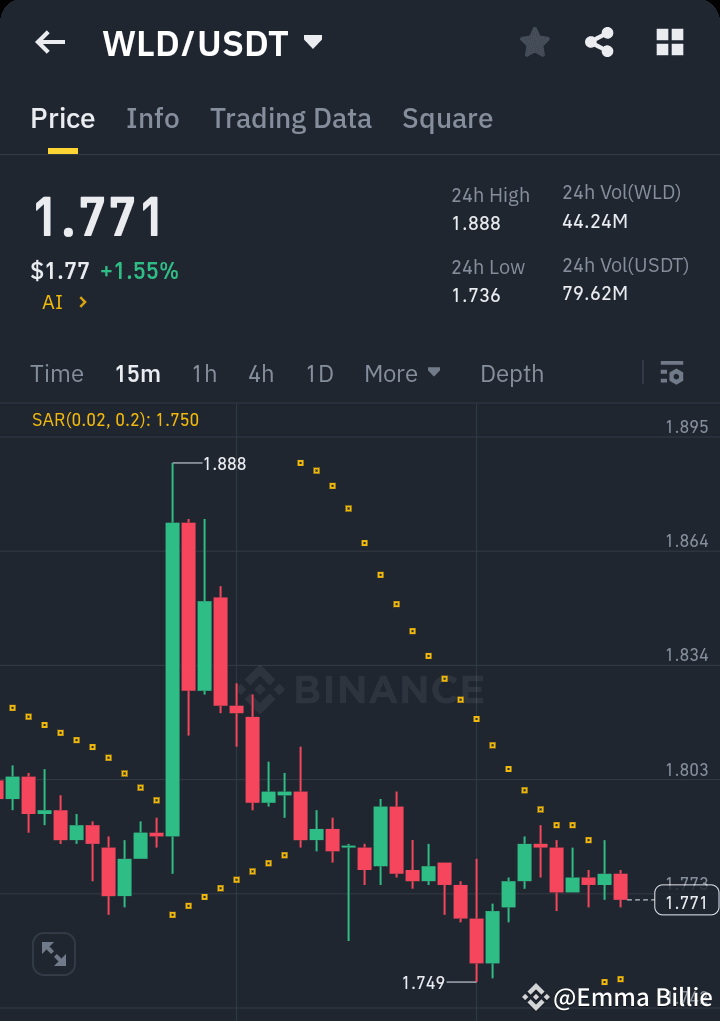720x1021 pixels.
Task: Activate the Time interval option
Action: [56, 373]
